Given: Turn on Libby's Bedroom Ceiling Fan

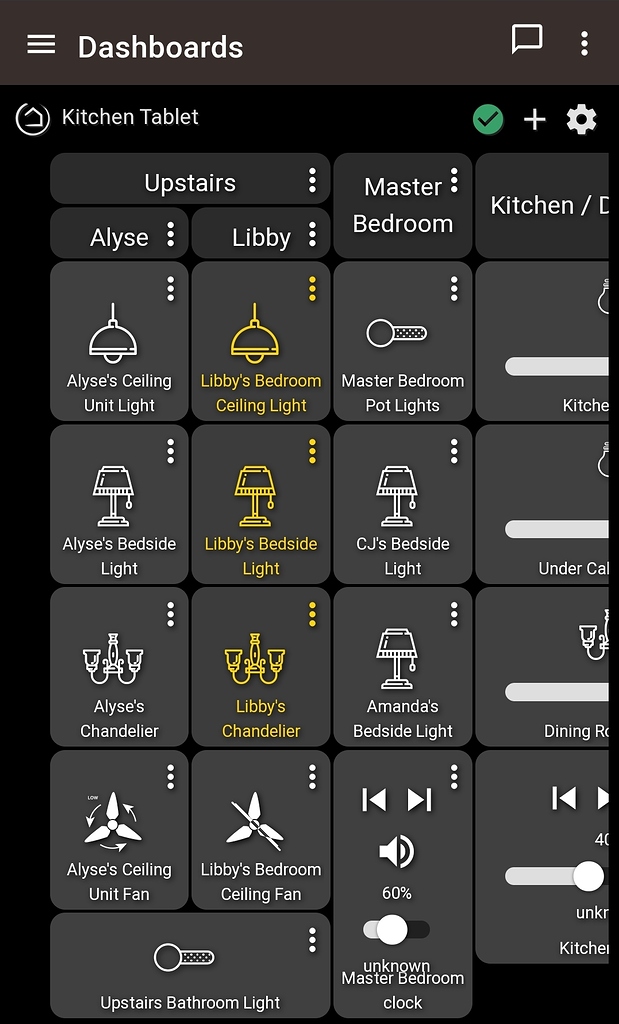Looking at the screenshot, I should (261, 830).
